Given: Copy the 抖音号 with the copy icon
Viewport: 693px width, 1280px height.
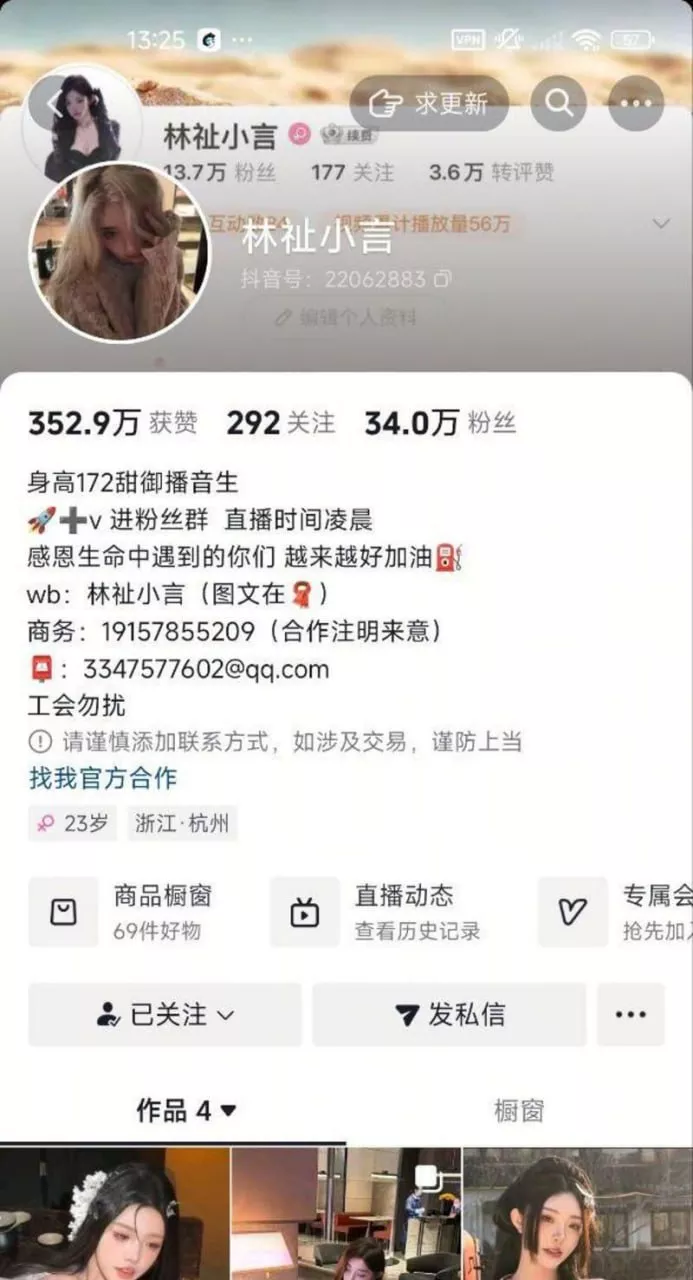Looking at the screenshot, I should 443,279.
